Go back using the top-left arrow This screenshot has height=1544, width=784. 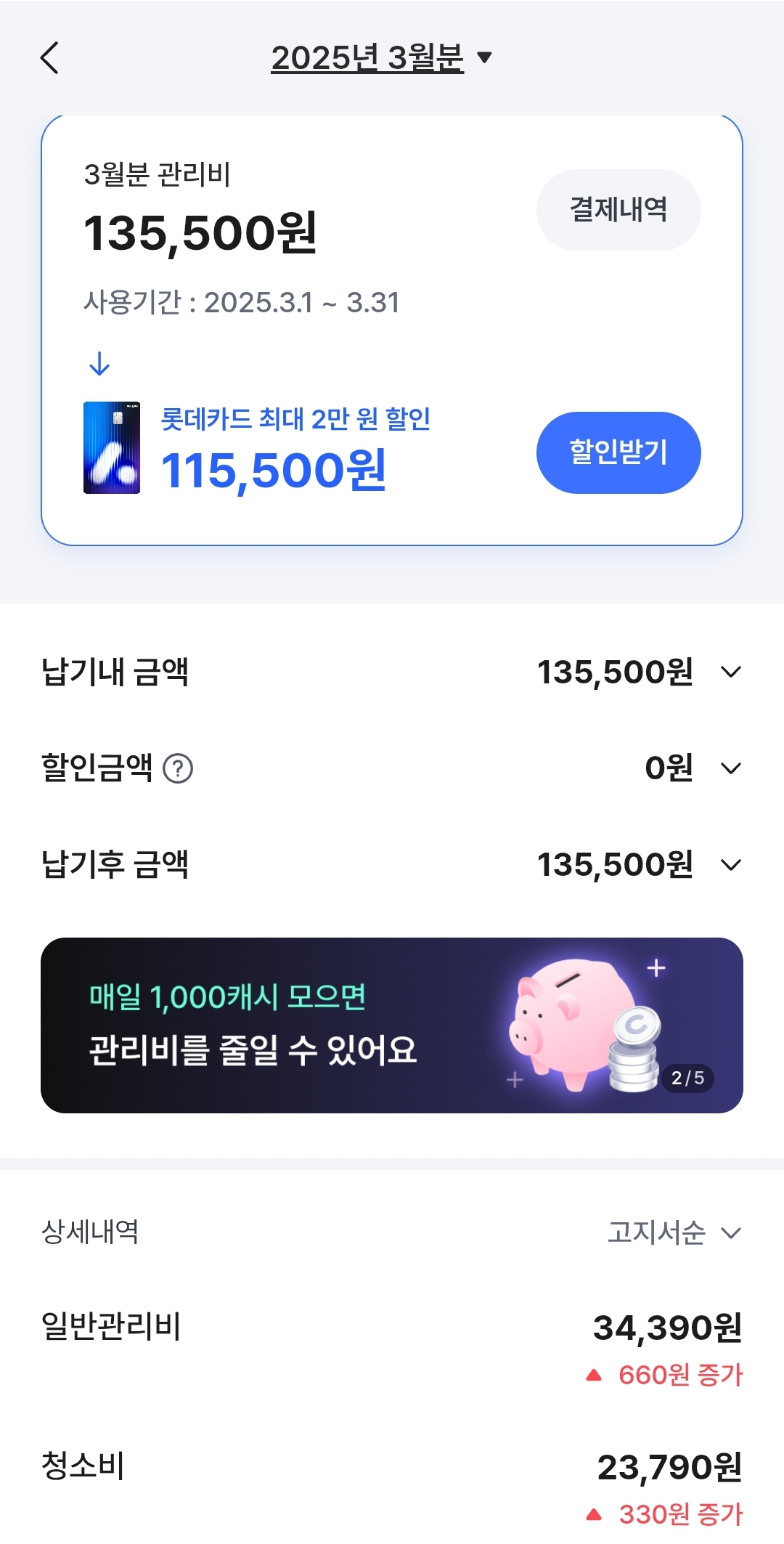click(x=49, y=58)
